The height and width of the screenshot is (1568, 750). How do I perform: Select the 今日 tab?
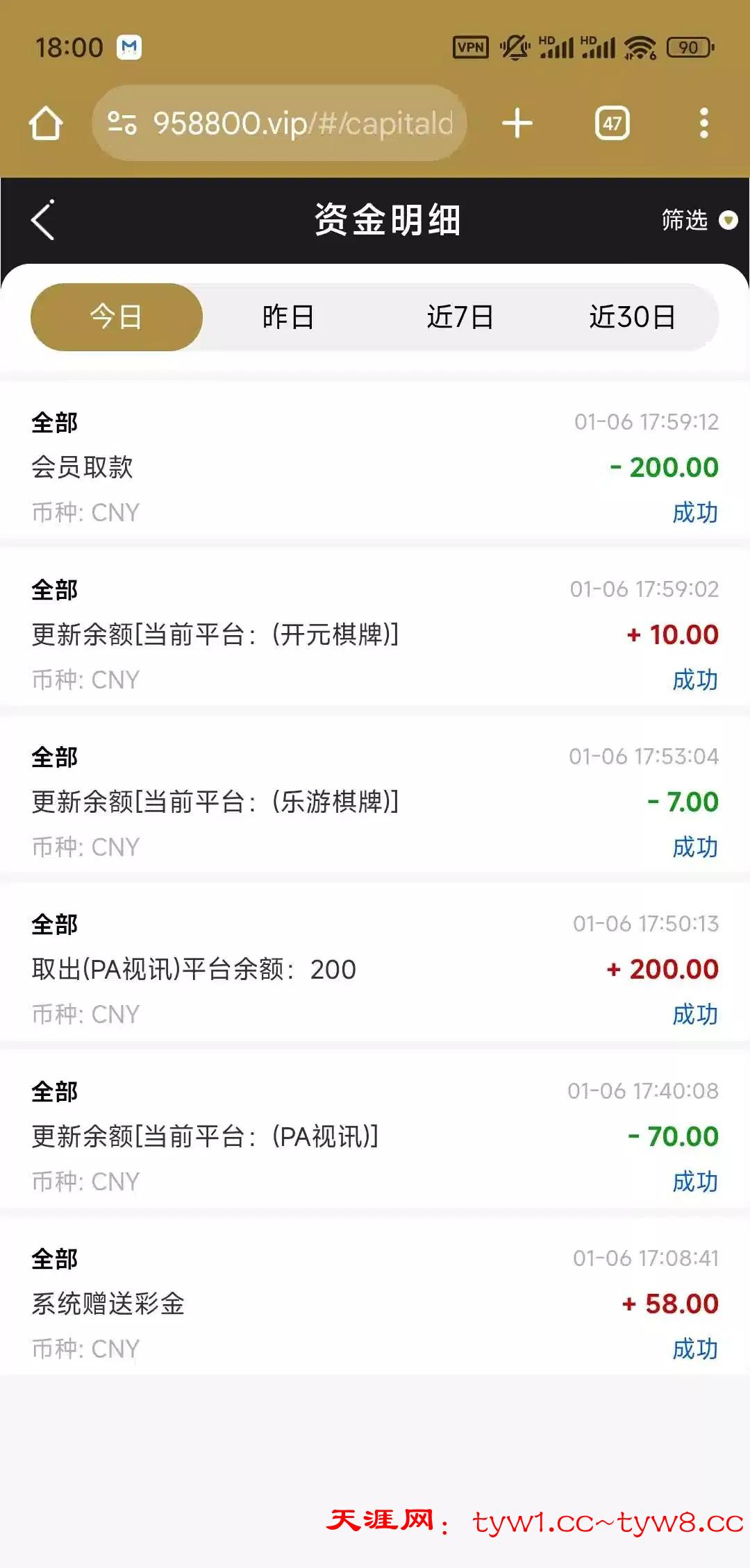[x=117, y=317]
